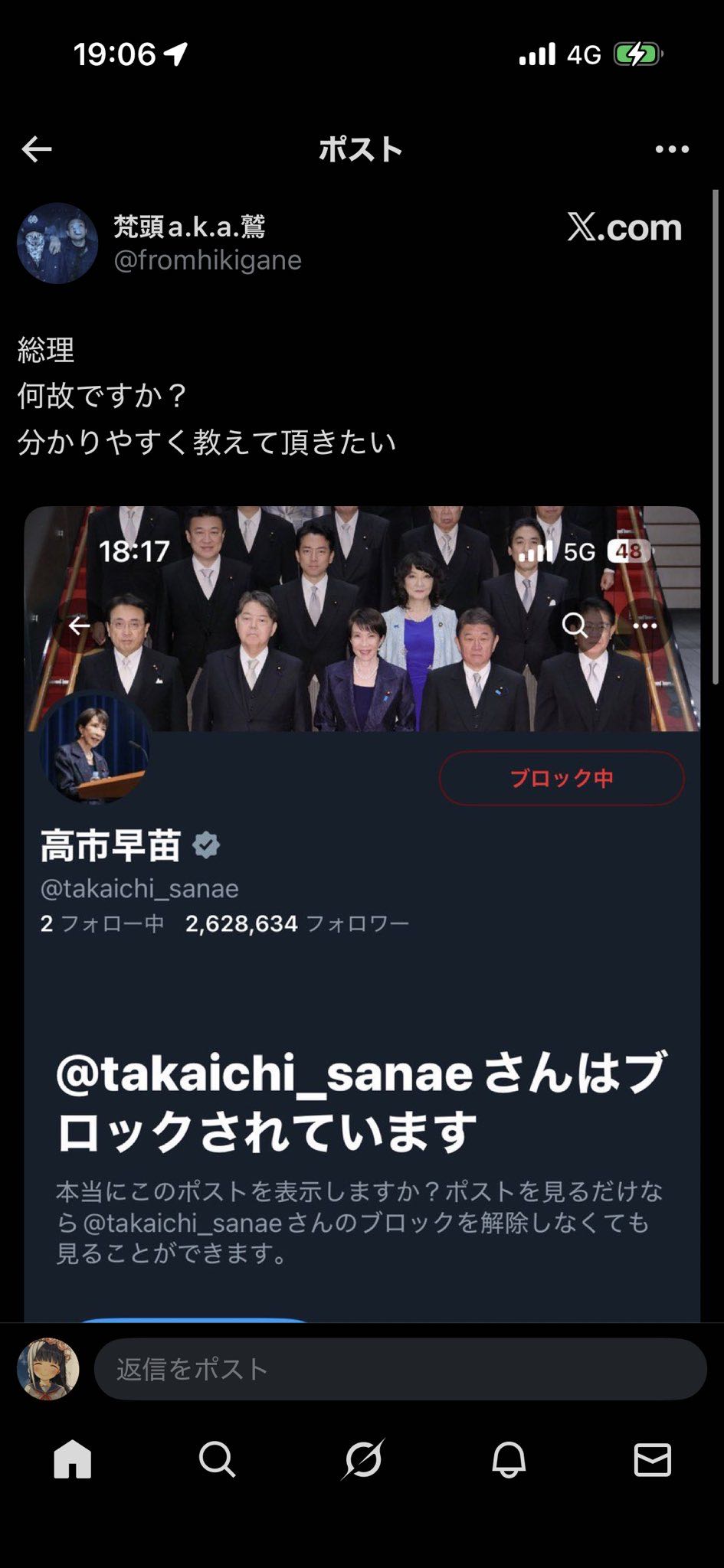Open the Notifications bell tab

508,1459
